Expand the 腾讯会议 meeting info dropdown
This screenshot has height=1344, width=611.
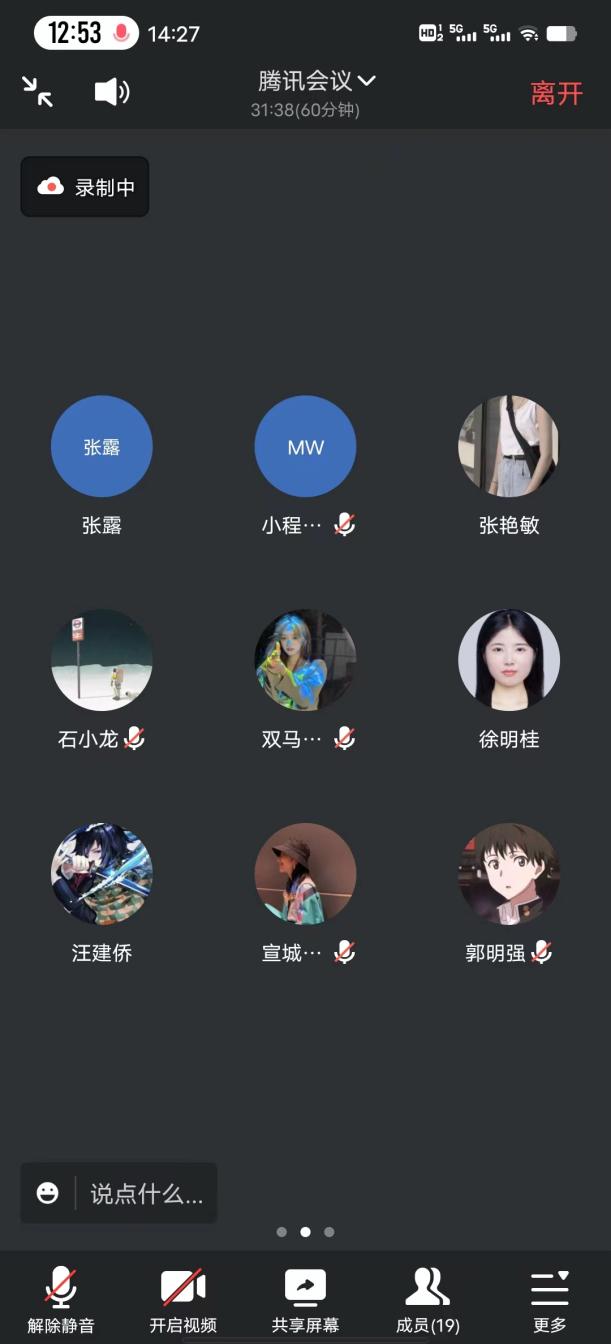tap(316, 81)
